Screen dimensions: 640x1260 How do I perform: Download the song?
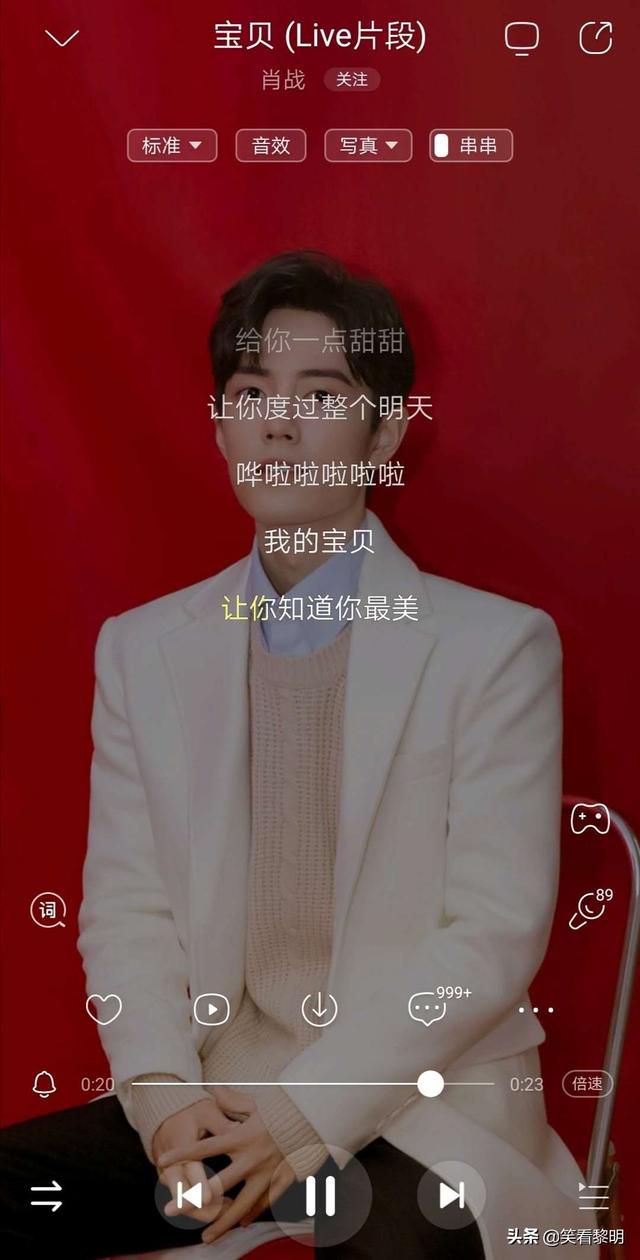pyautogui.click(x=319, y=1009)
